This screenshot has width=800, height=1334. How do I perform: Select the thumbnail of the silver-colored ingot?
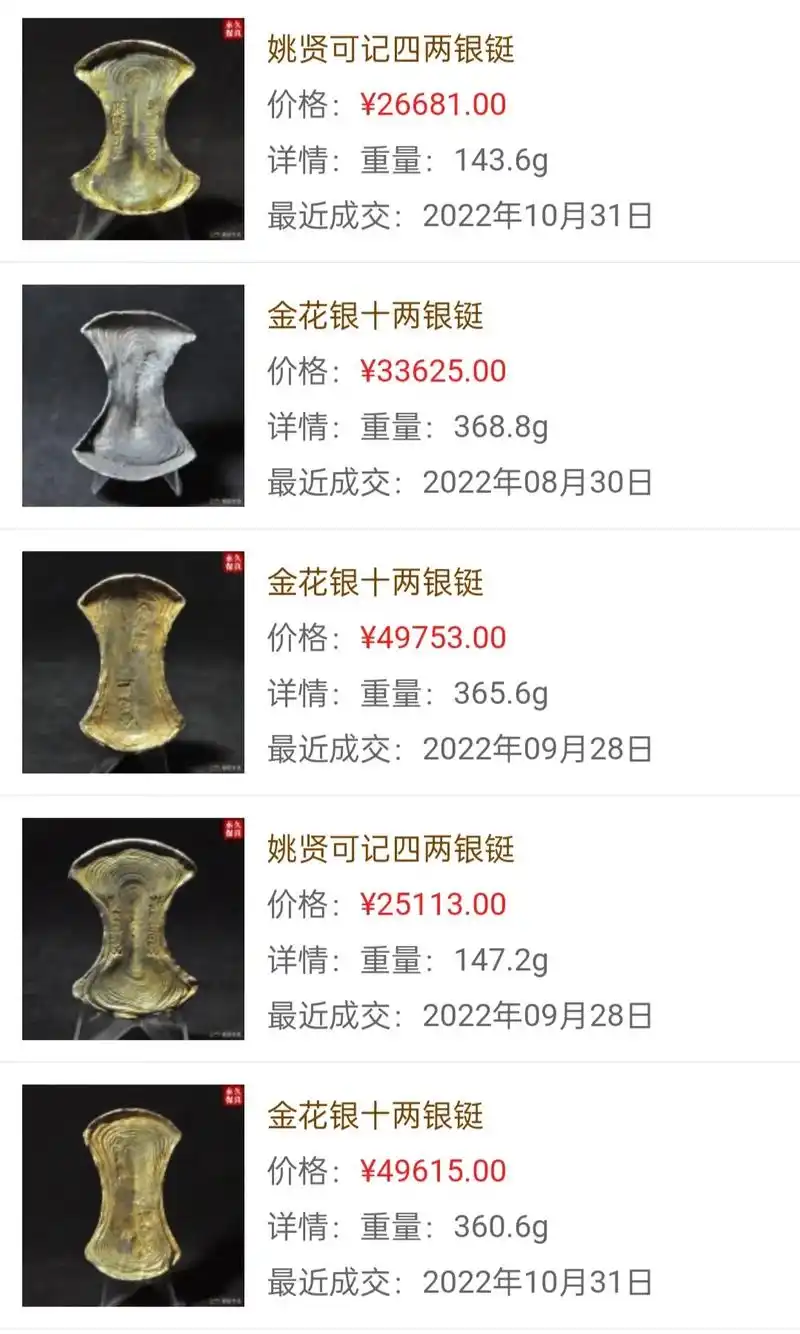coord(131,396)
